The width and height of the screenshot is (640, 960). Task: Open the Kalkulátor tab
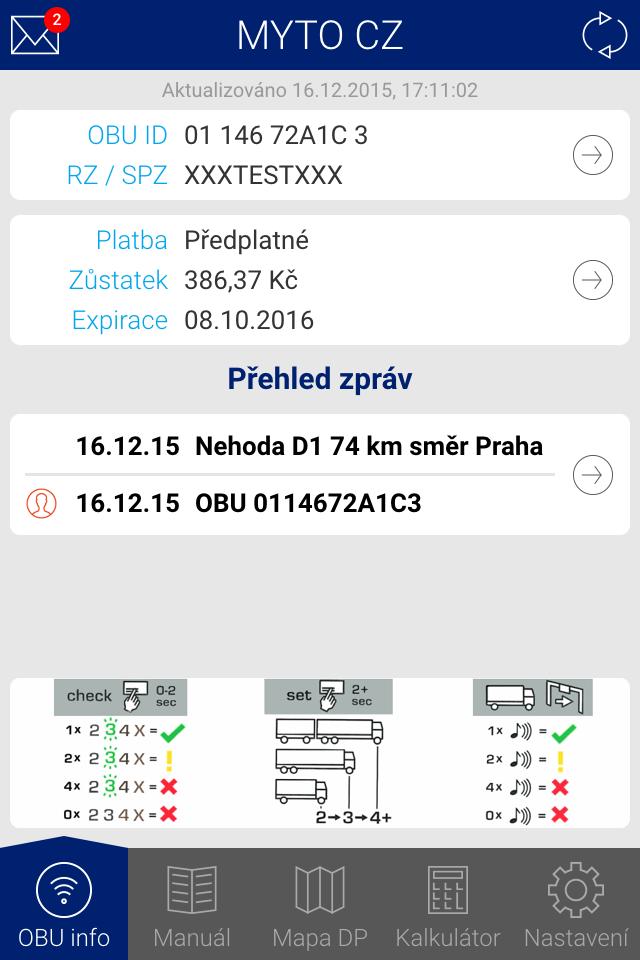(447, 904)
